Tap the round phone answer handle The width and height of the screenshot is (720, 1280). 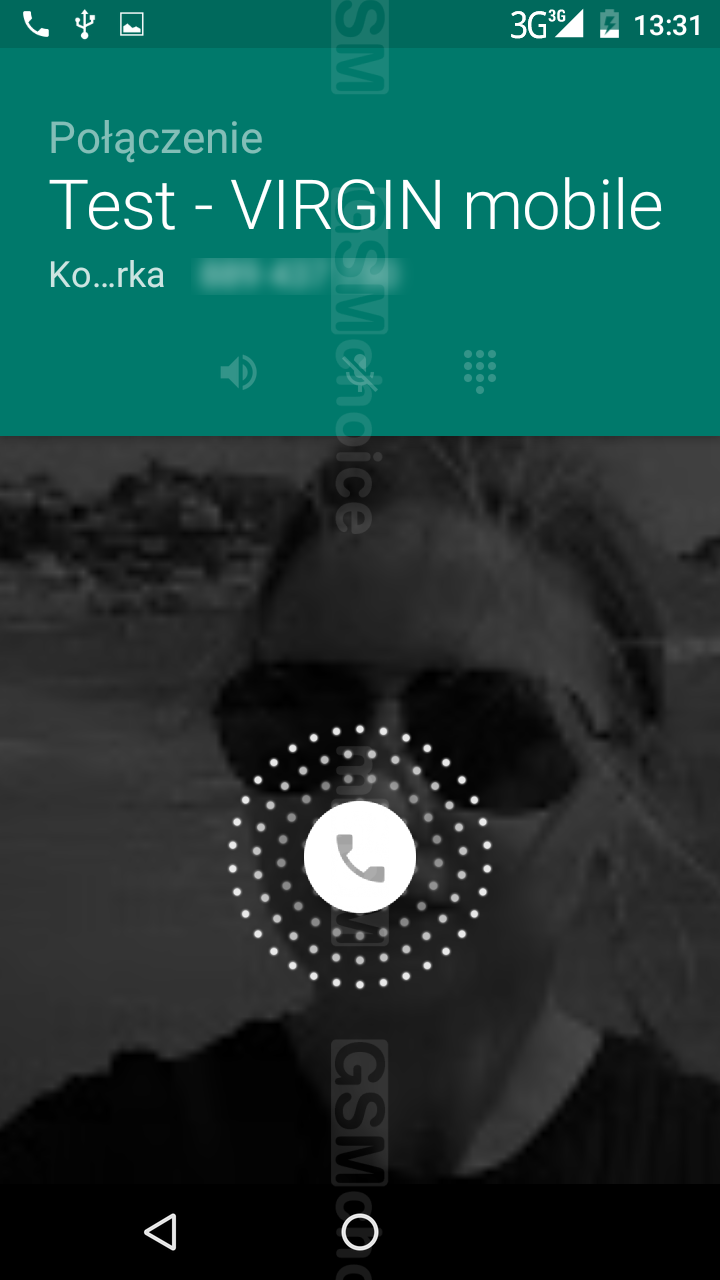(x=360, y=856)
